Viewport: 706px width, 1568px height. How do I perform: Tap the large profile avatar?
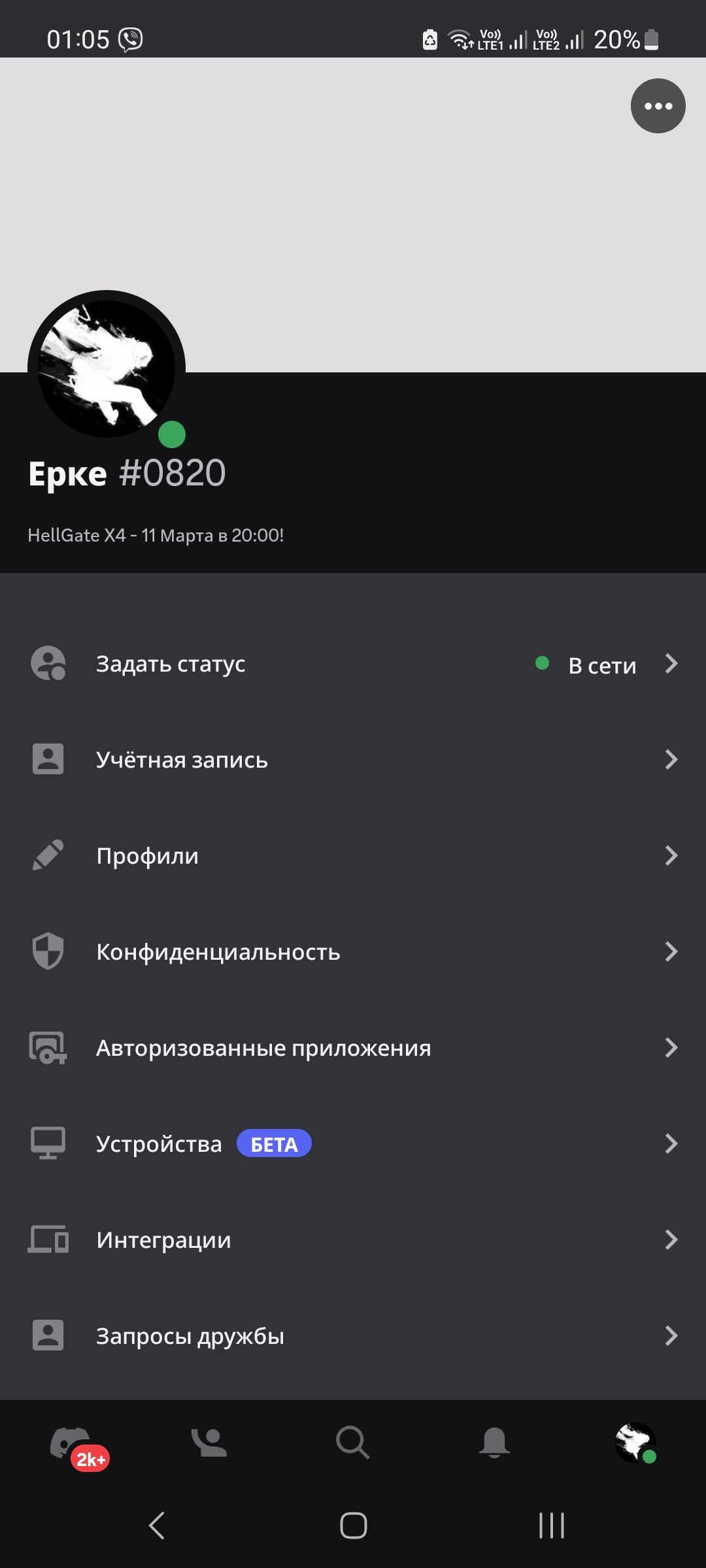coord(107,369)
